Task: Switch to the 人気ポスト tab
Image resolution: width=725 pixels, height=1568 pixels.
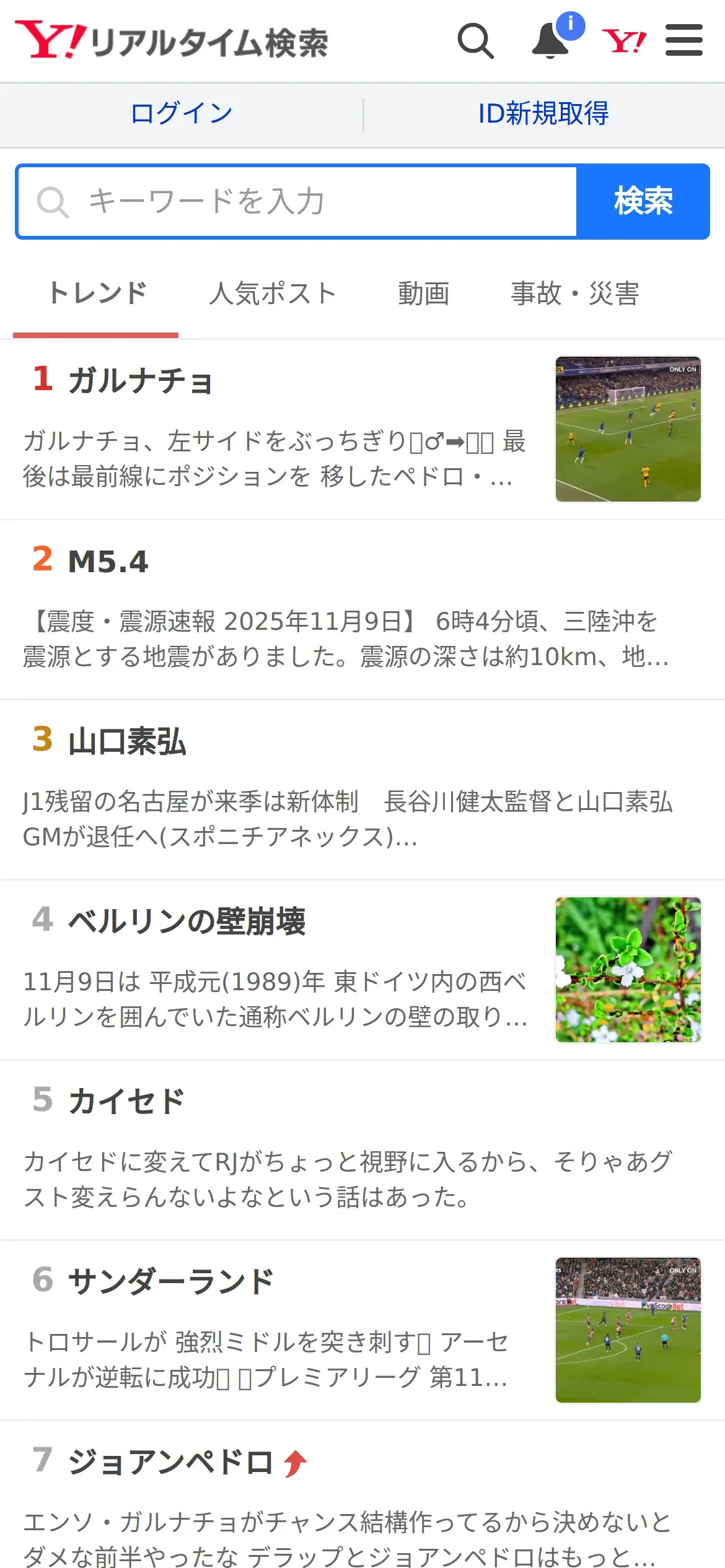Action: pyautogui.click(x=273, y=294)
